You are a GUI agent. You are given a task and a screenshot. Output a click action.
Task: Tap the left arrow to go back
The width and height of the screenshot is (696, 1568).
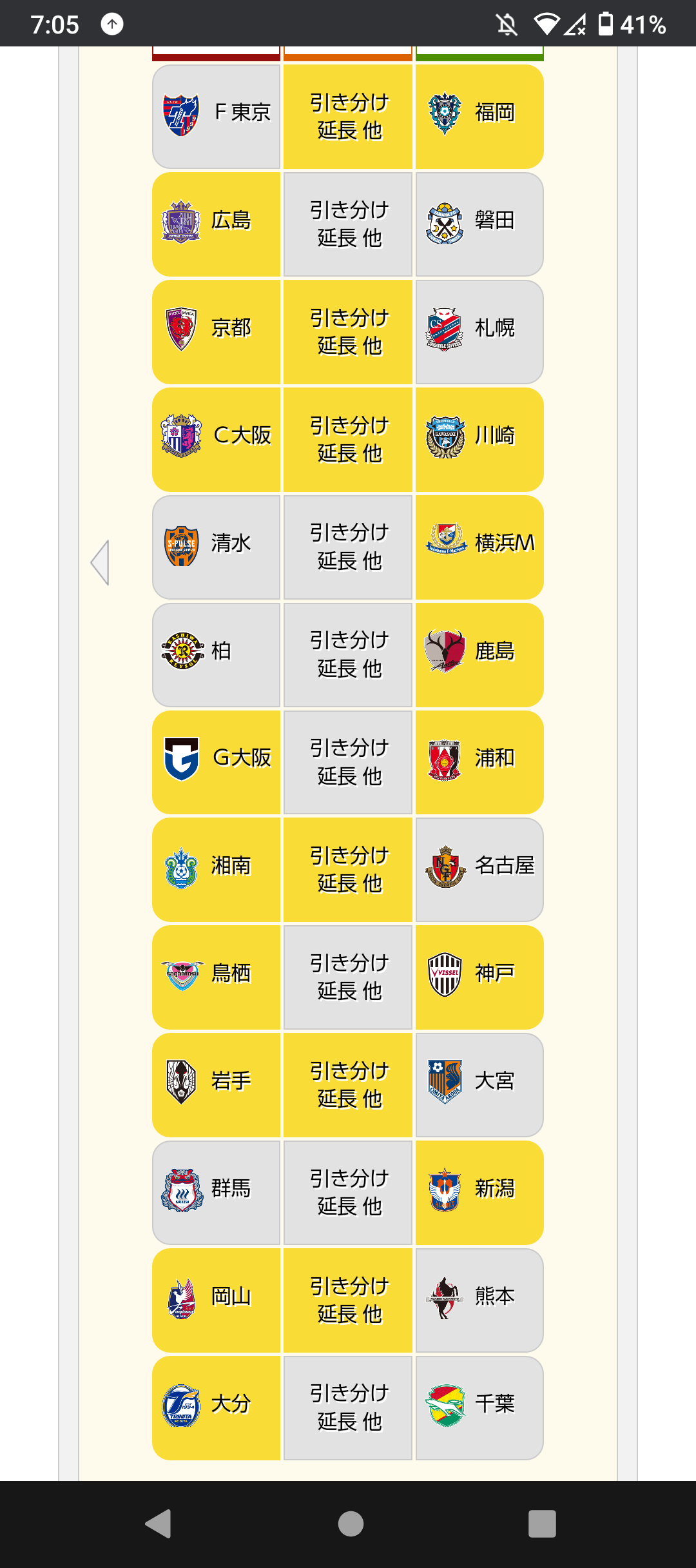(x=100, y=563)
